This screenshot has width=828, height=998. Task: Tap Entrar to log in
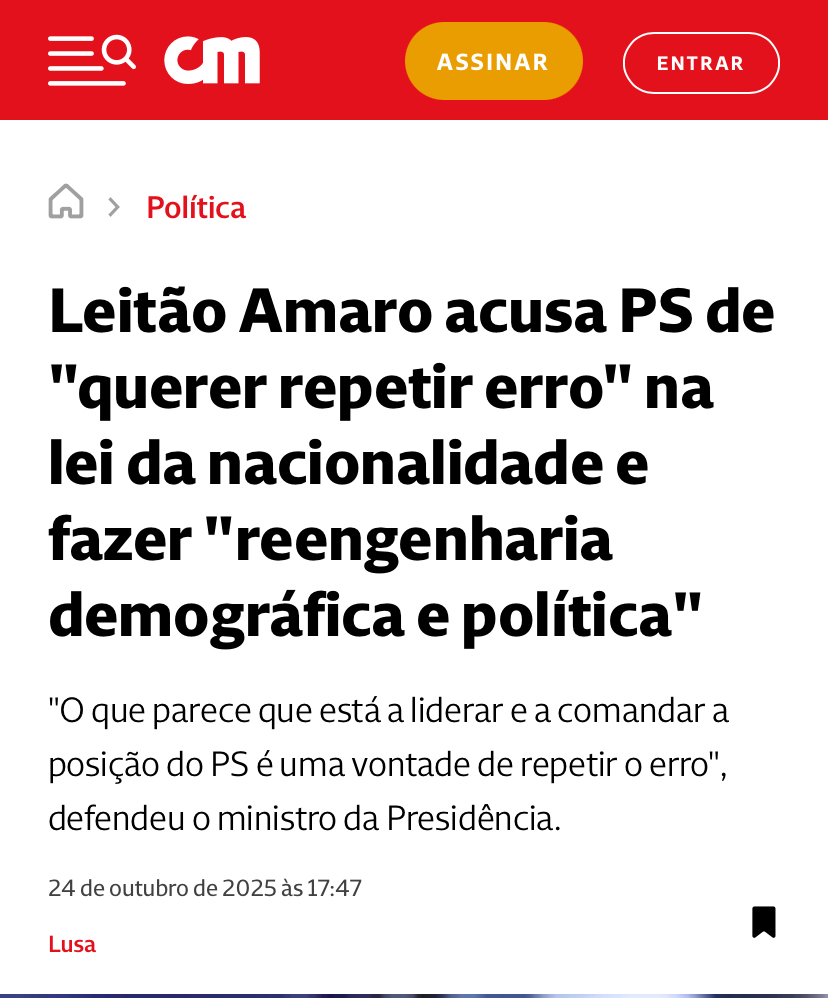700,63
